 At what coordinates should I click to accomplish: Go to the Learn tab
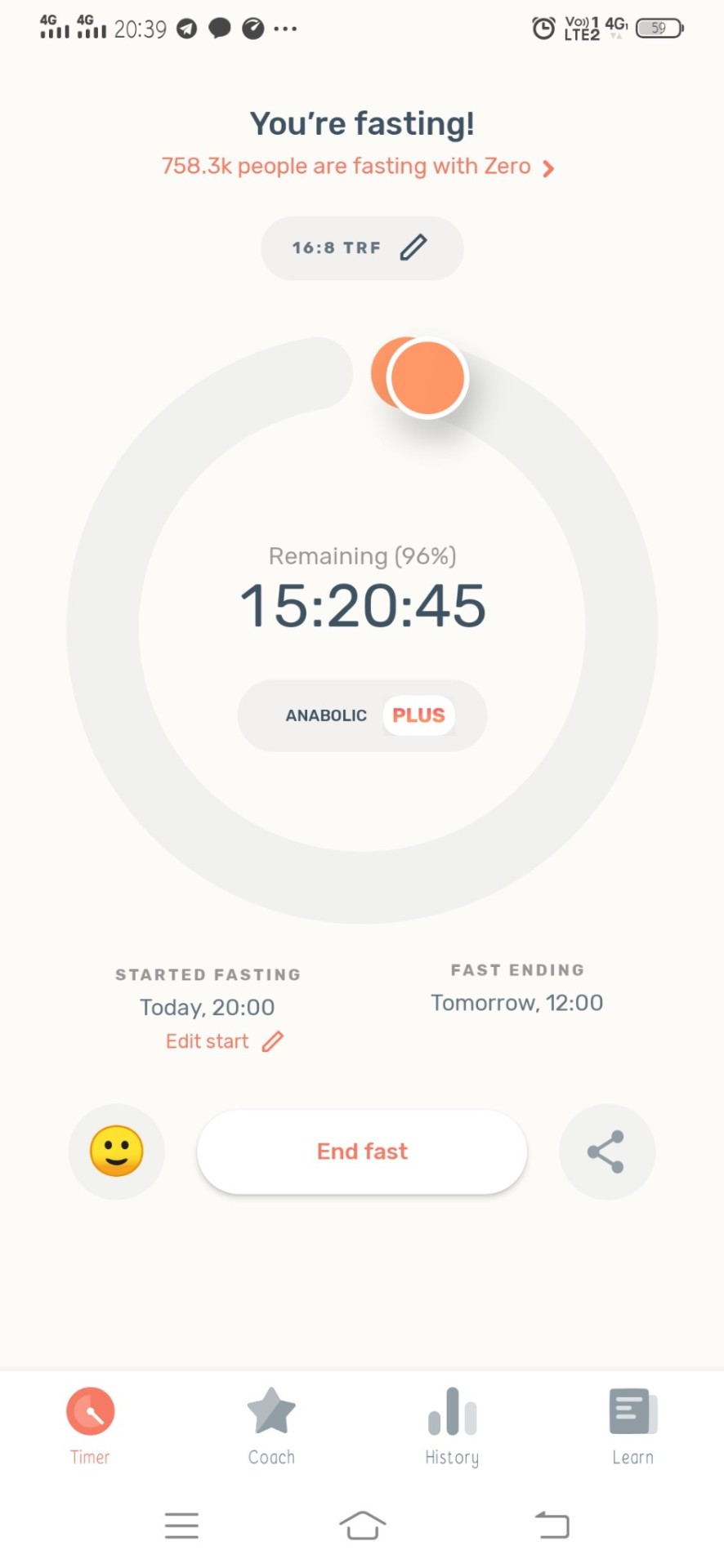click(632, 1426)
